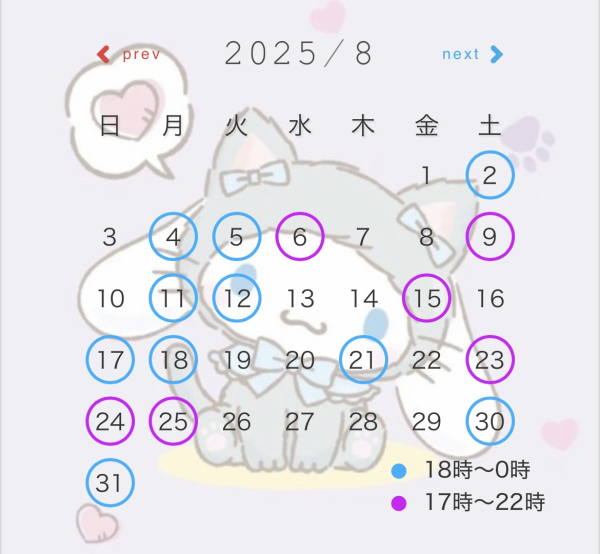Choose the 15th in the calendar
600x554 pixels.
(427, 298)
